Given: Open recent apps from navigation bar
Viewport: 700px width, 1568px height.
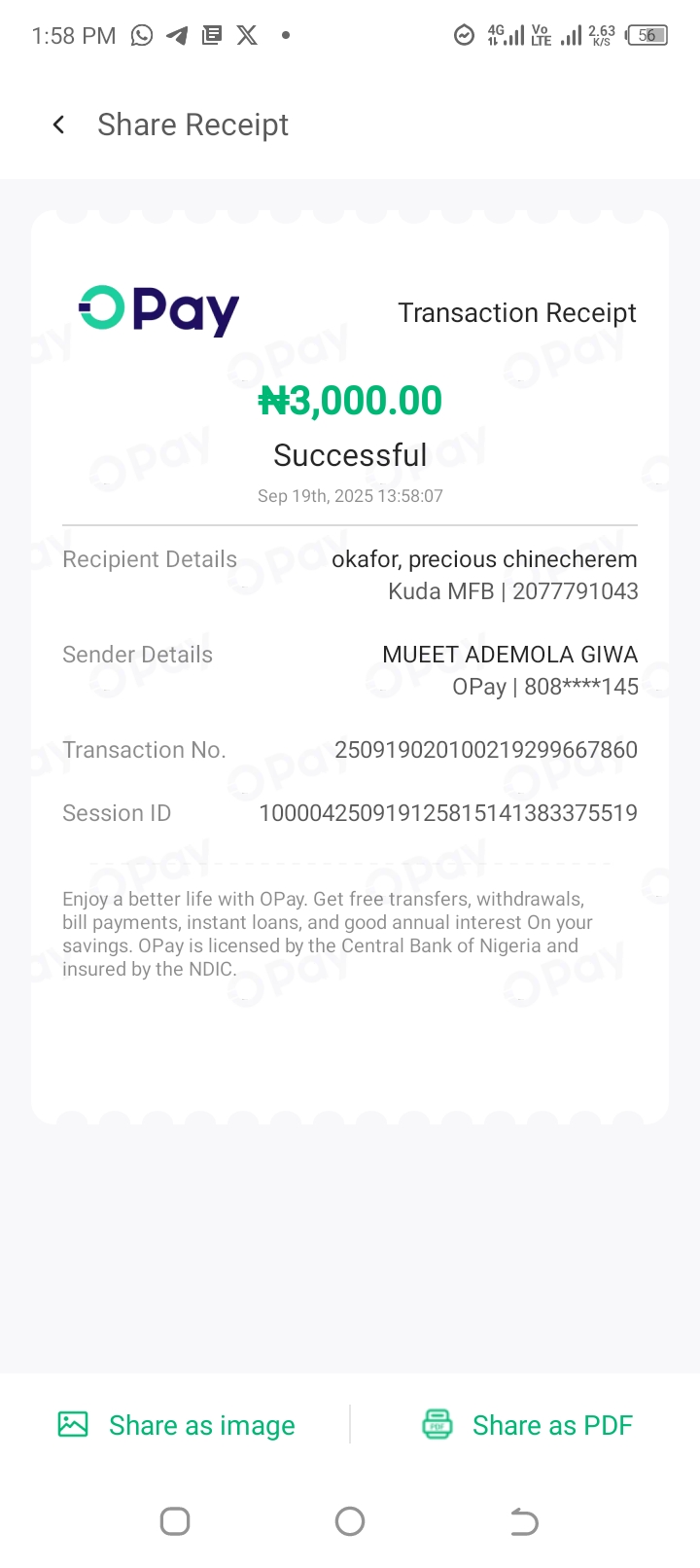Looking at the screenshot, I should 175,1521.
